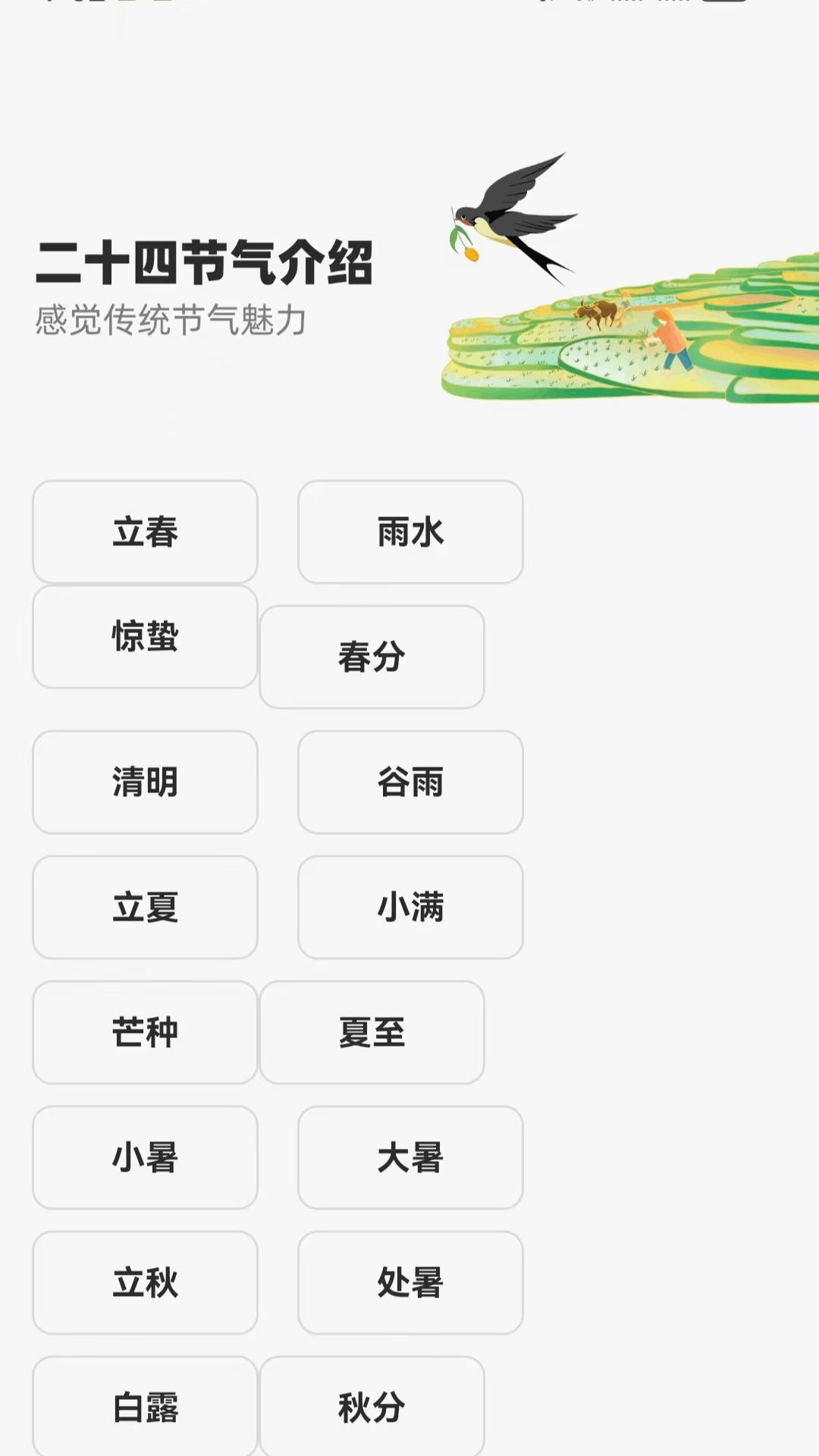This screenshot has width=819, height=1456.
Task: View the 小满 solar term
Action: 409,908
